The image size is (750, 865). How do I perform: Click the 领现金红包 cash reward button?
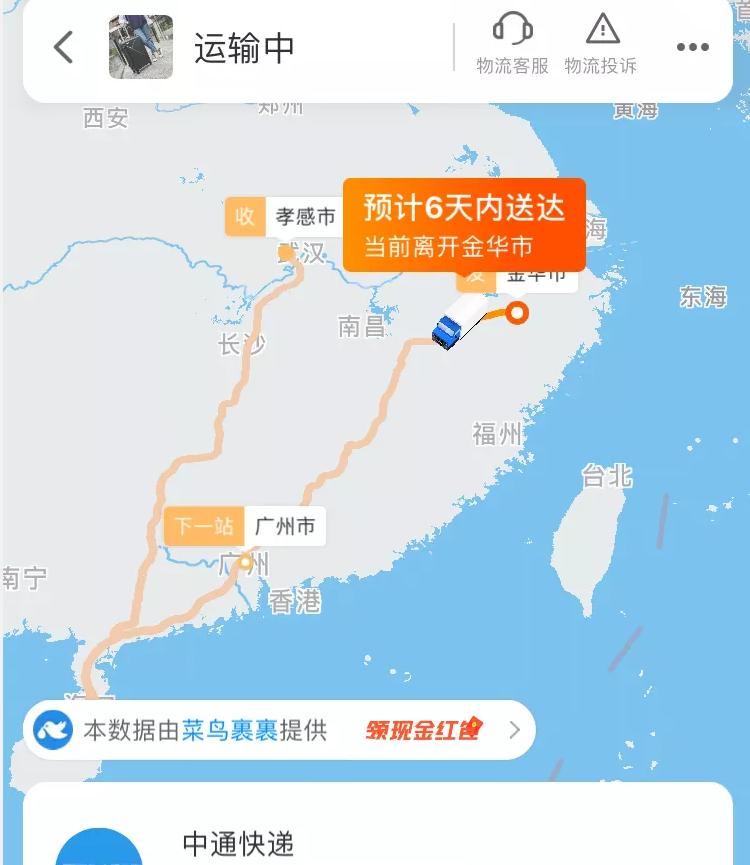[x=424, y=729]
